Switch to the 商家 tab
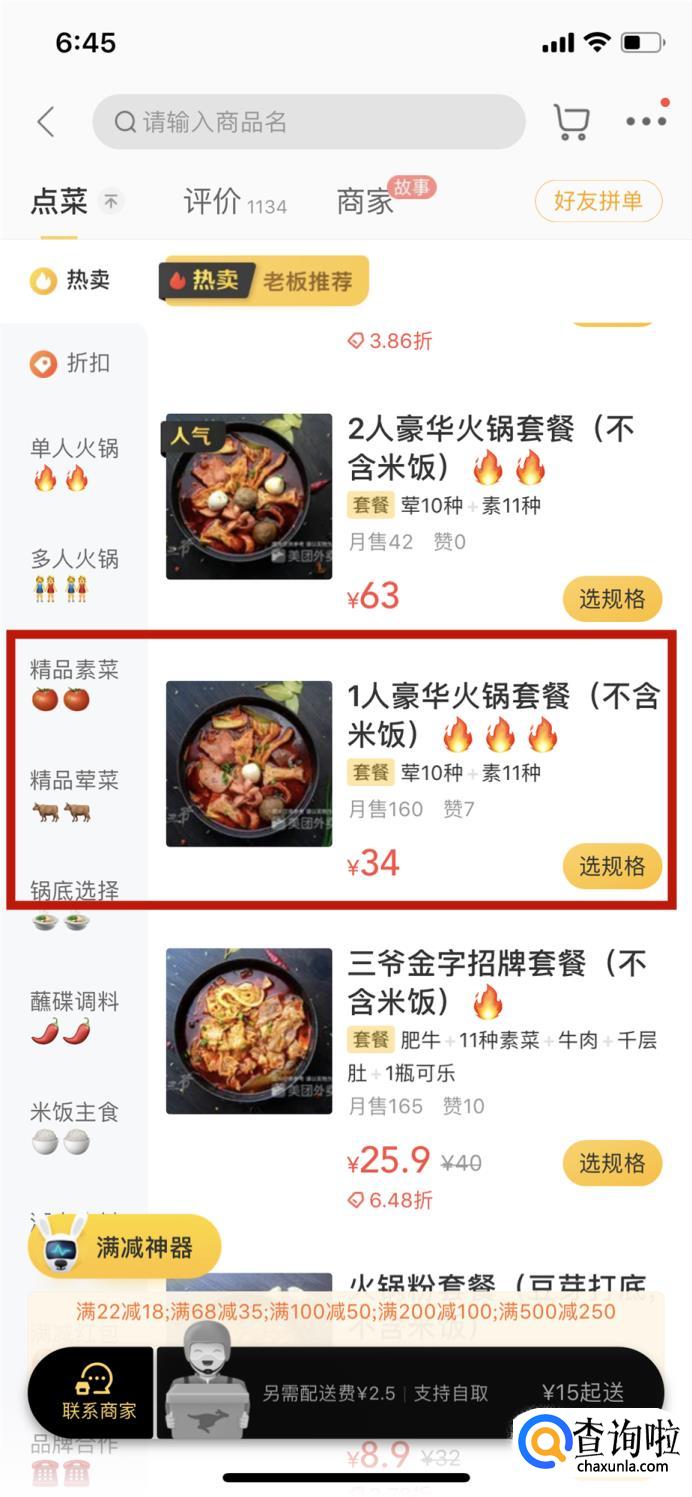692x1497 pixels. click(366, 202)
